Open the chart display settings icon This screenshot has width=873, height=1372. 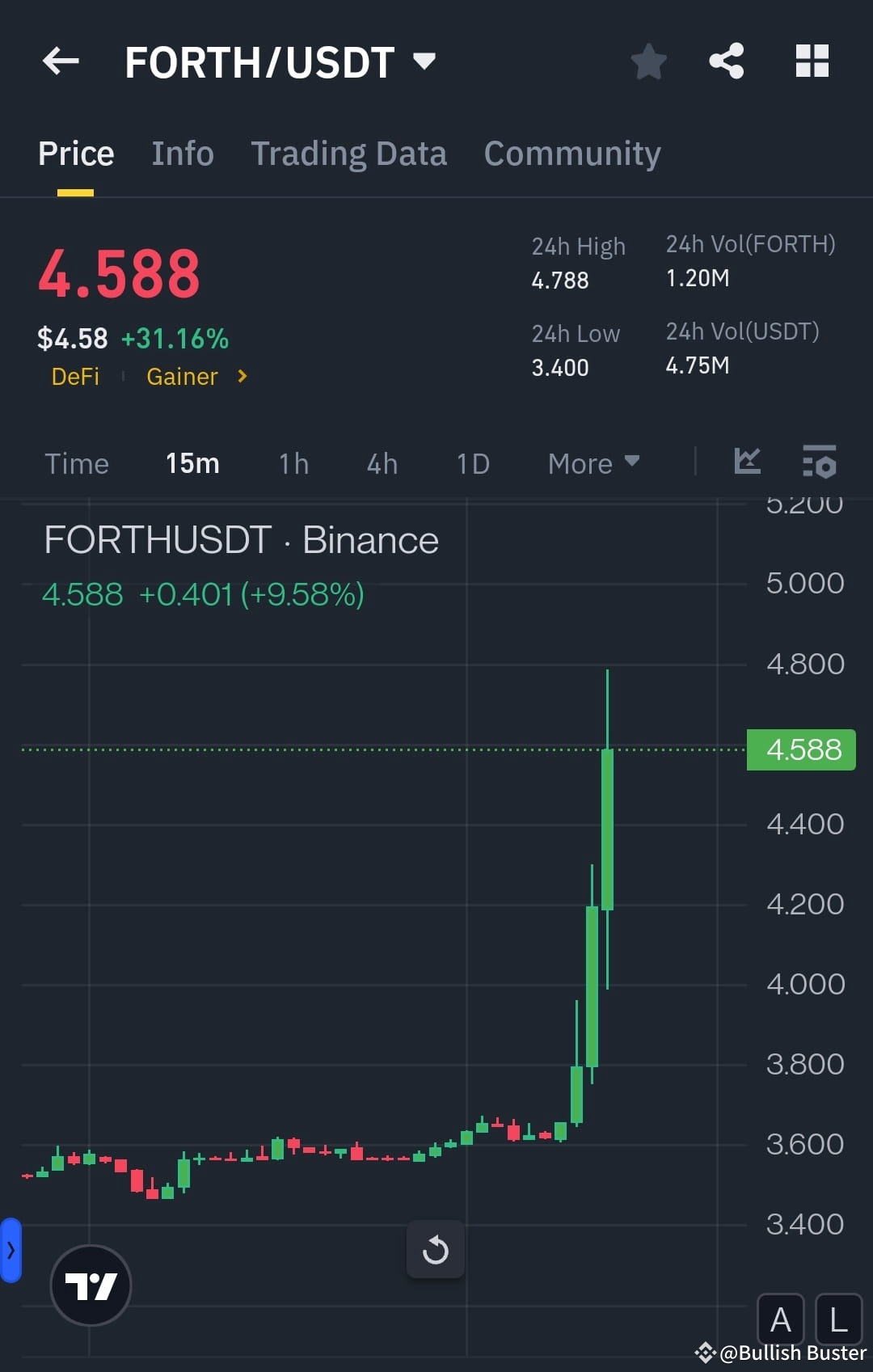pyautogui.click(x=819, y=462)
